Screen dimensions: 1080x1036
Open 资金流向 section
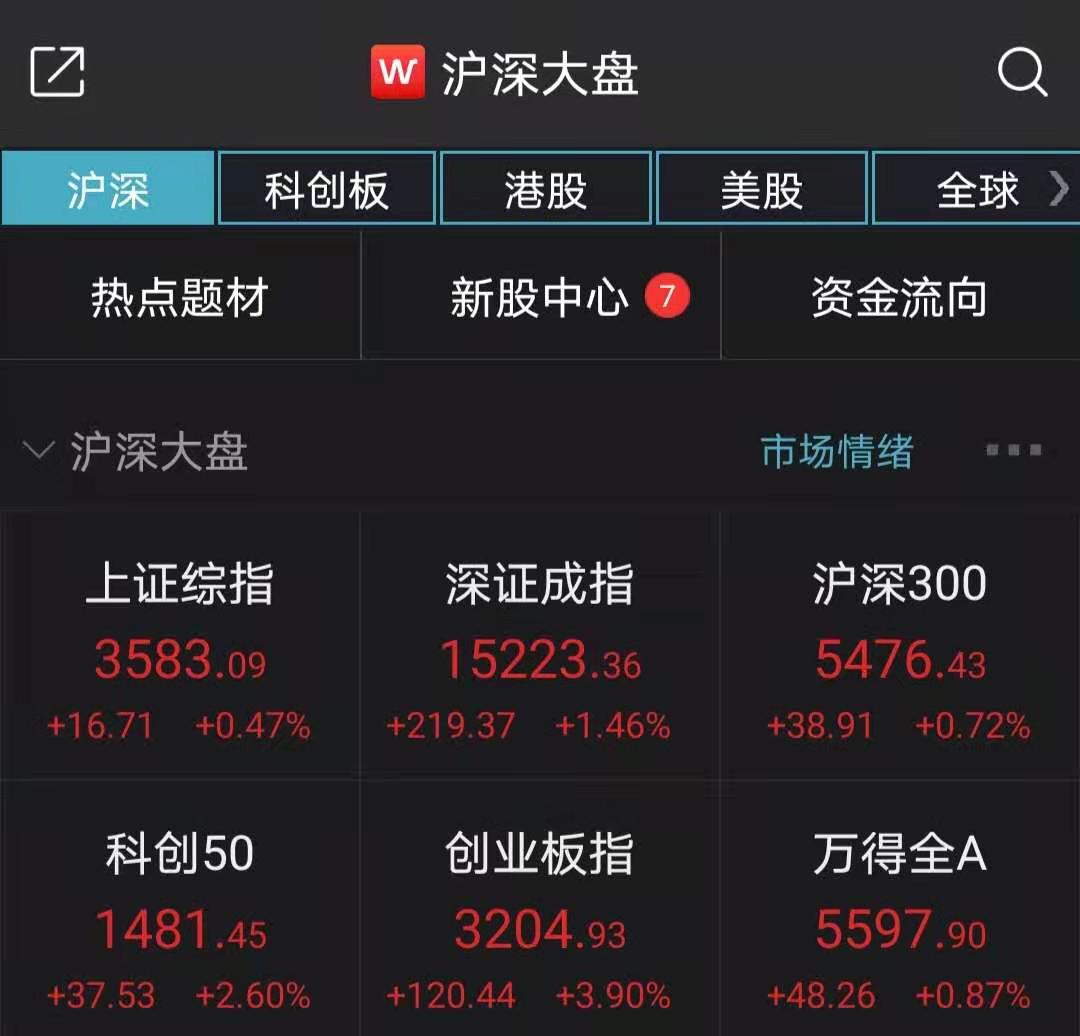(x=900, y=298)
